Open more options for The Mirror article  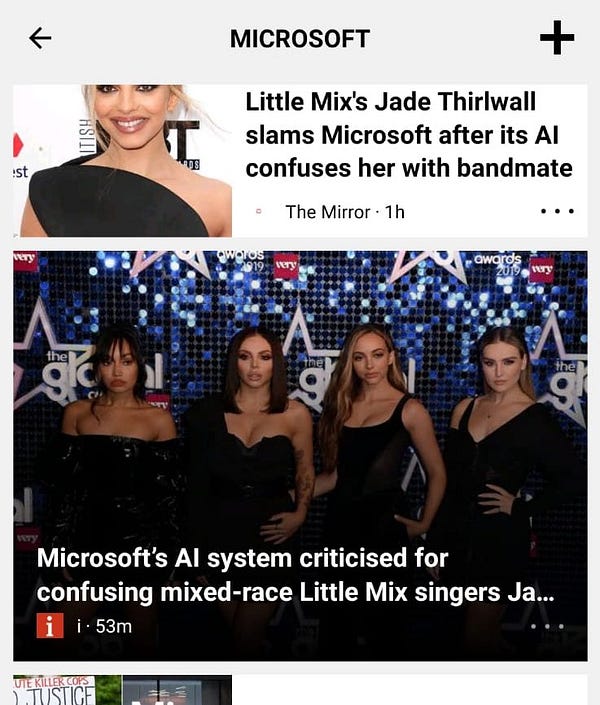[x=556, y=212]
